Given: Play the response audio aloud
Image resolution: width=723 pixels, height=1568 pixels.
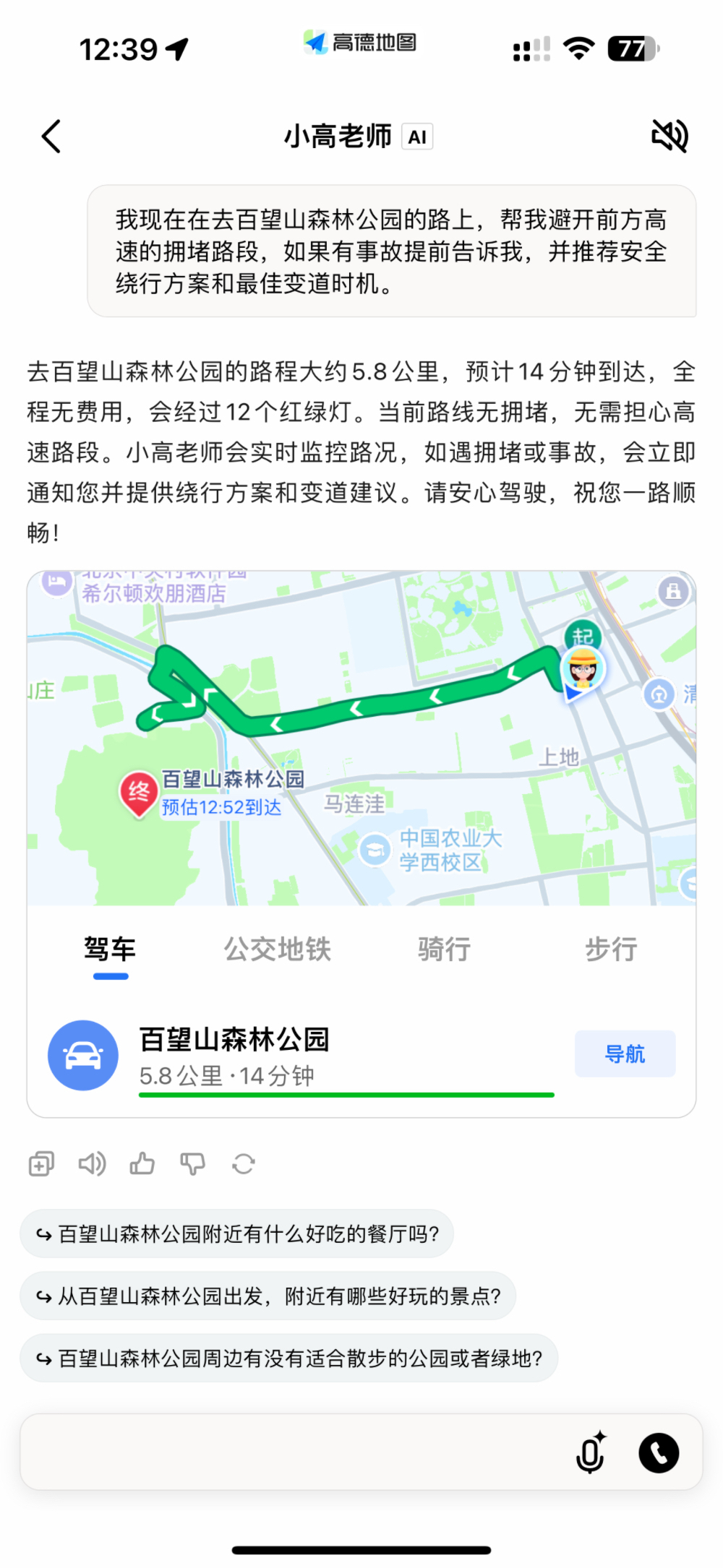Looking at the screenshot, I should 92,1163.
